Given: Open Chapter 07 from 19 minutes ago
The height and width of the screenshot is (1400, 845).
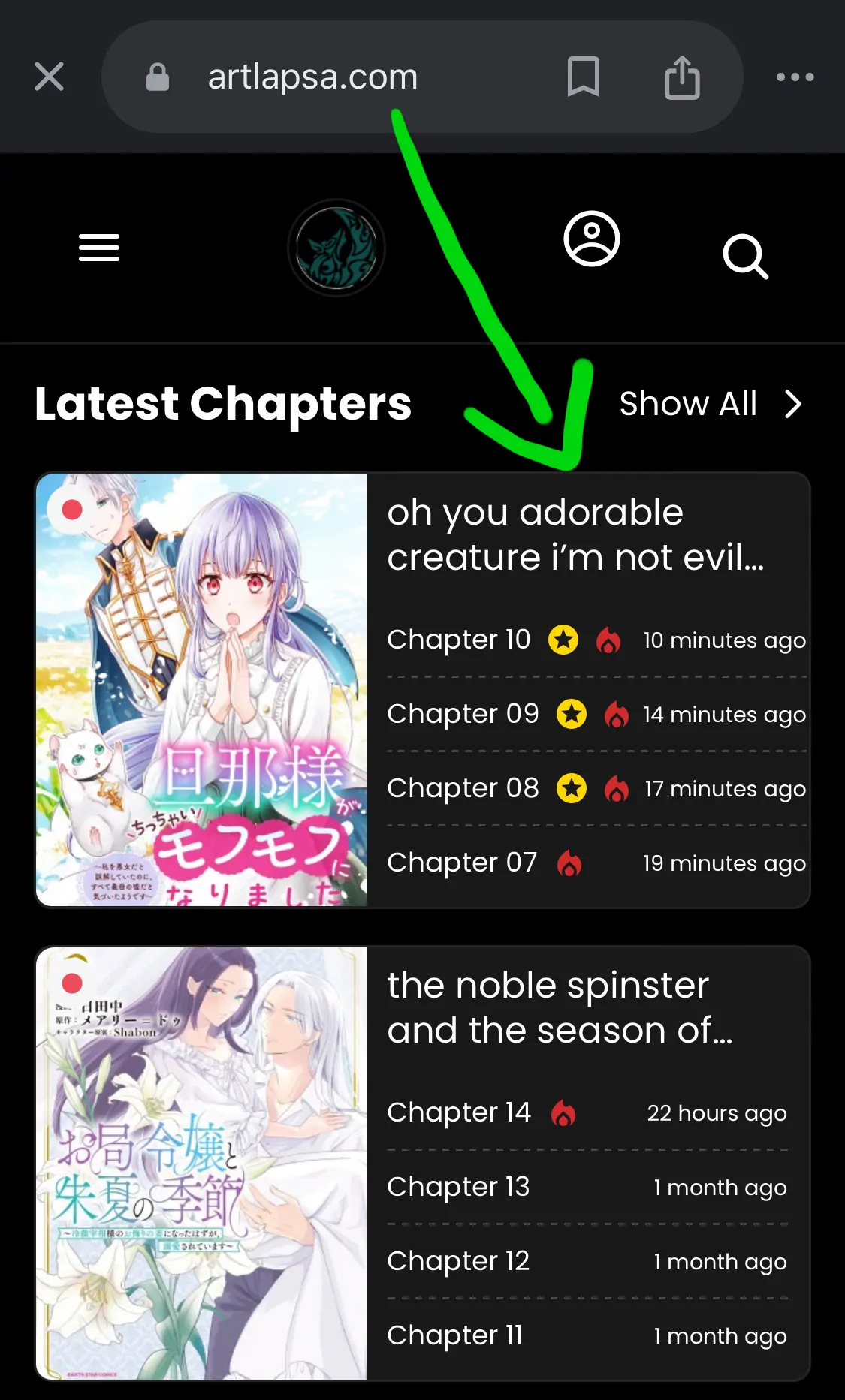Looking at the screenshot, I should click(462, 863).
